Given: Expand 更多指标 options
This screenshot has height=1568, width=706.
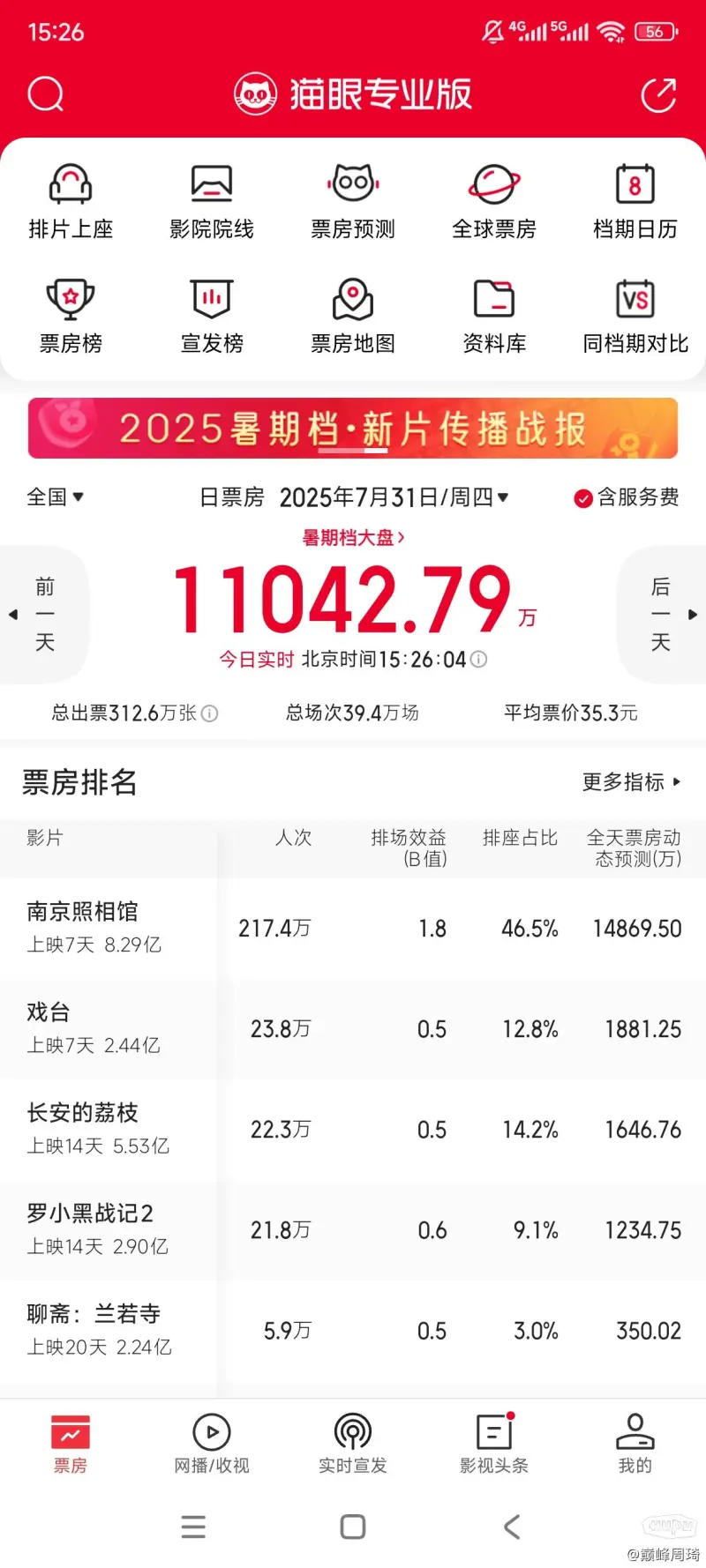Looking at the screenshot, I should pos(631,782).
